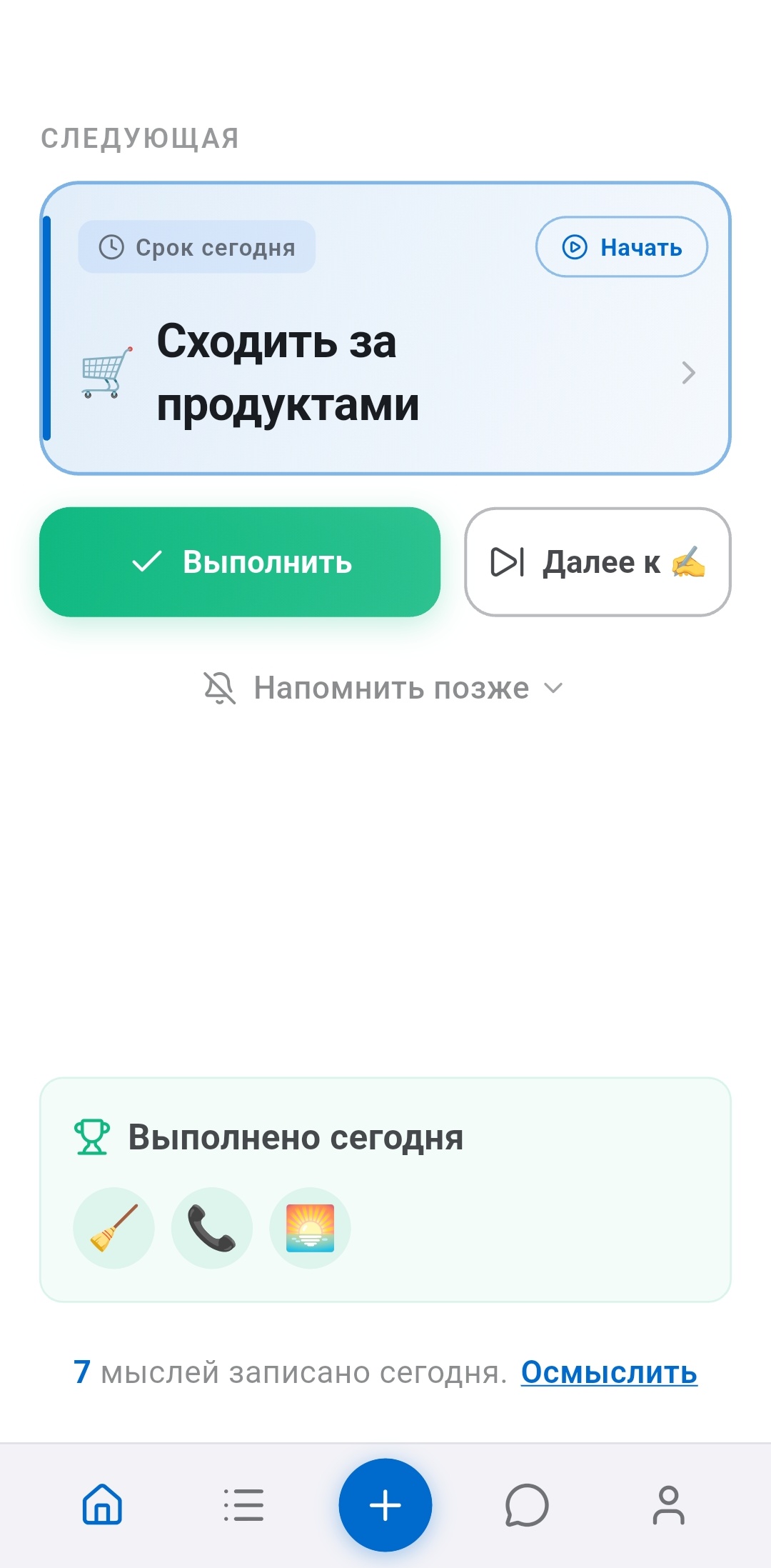Tap Далее к skip button
The width and height of the screenshot is (771, 1568).
[598, 562]
